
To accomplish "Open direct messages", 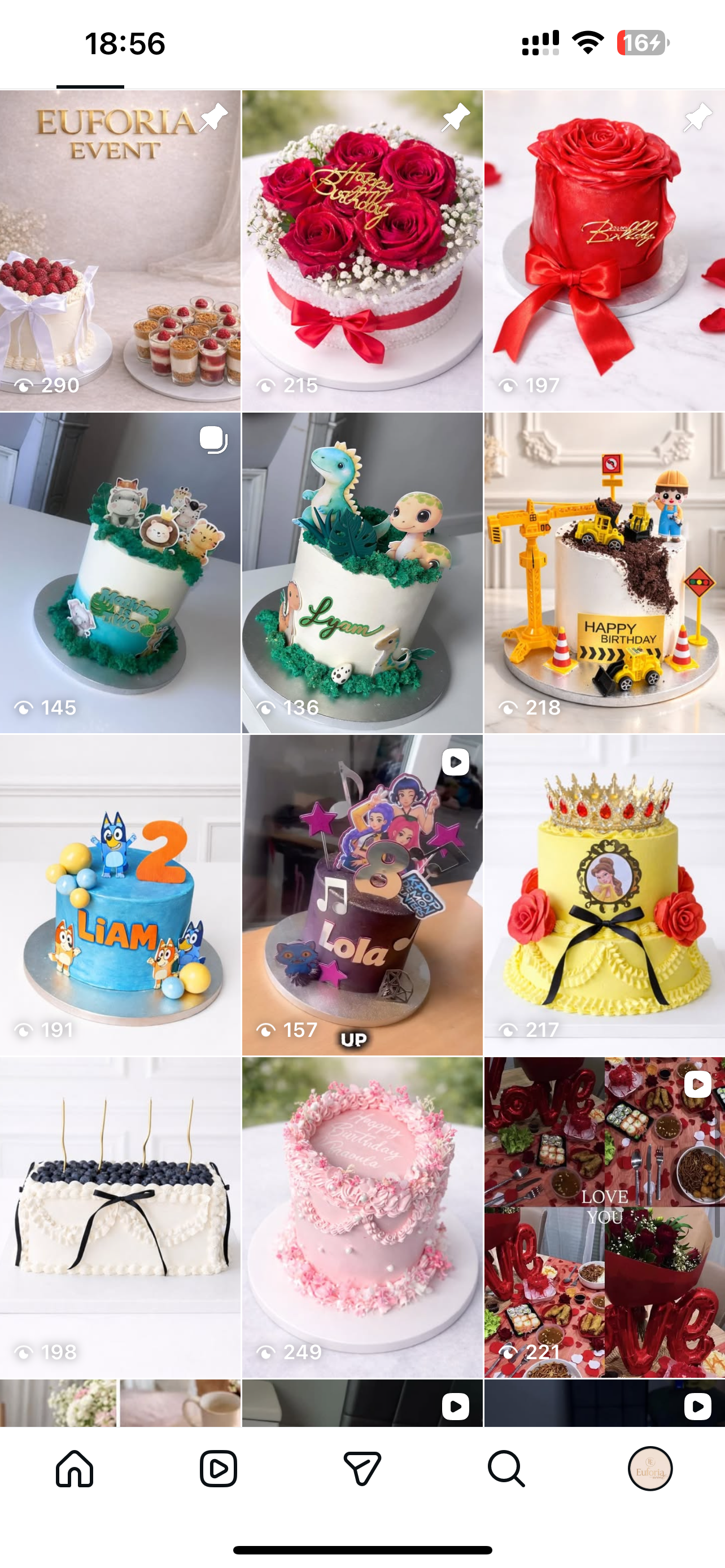I will (362, 1469).
